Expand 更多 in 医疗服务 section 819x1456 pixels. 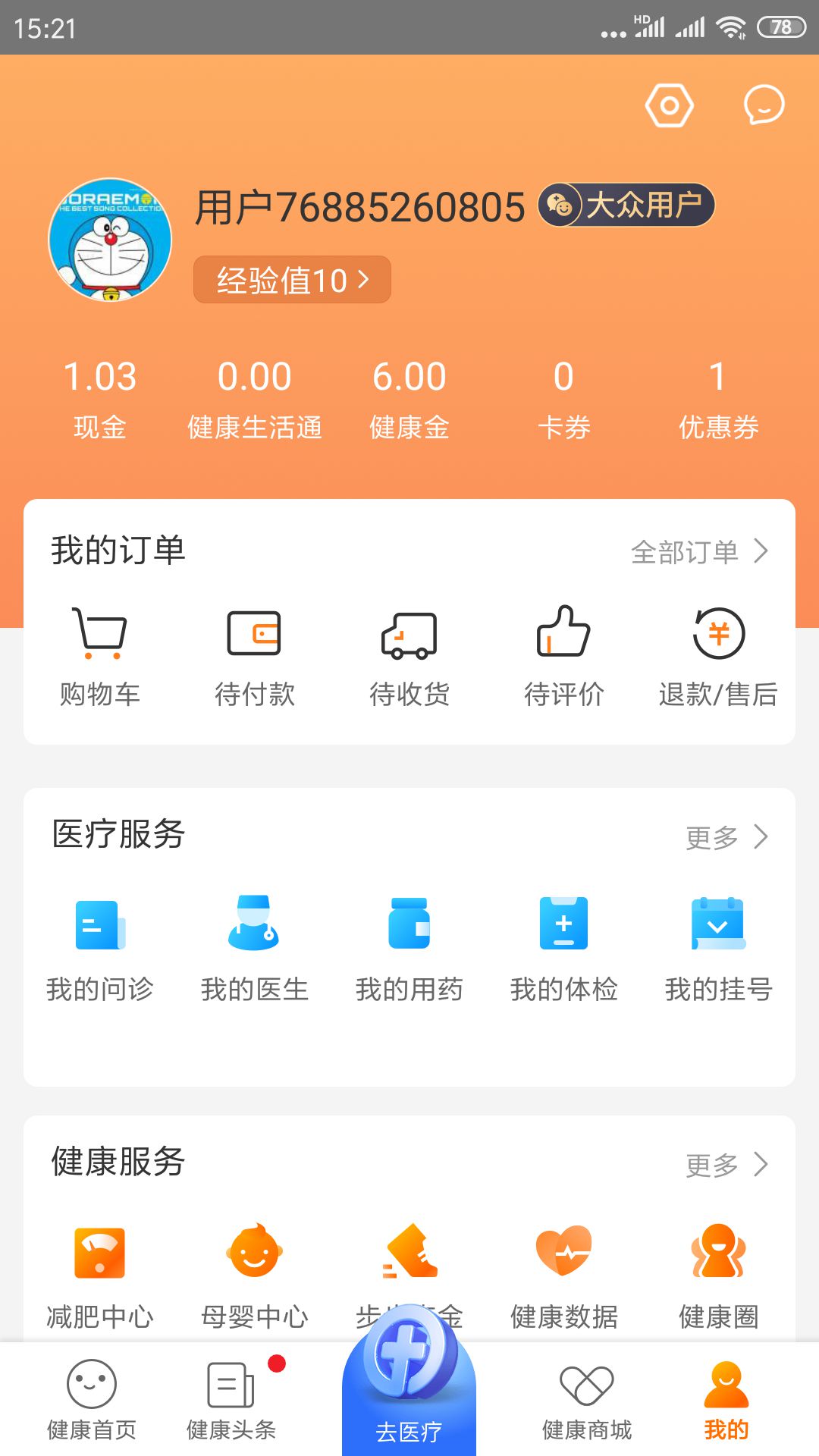(726, 837)
